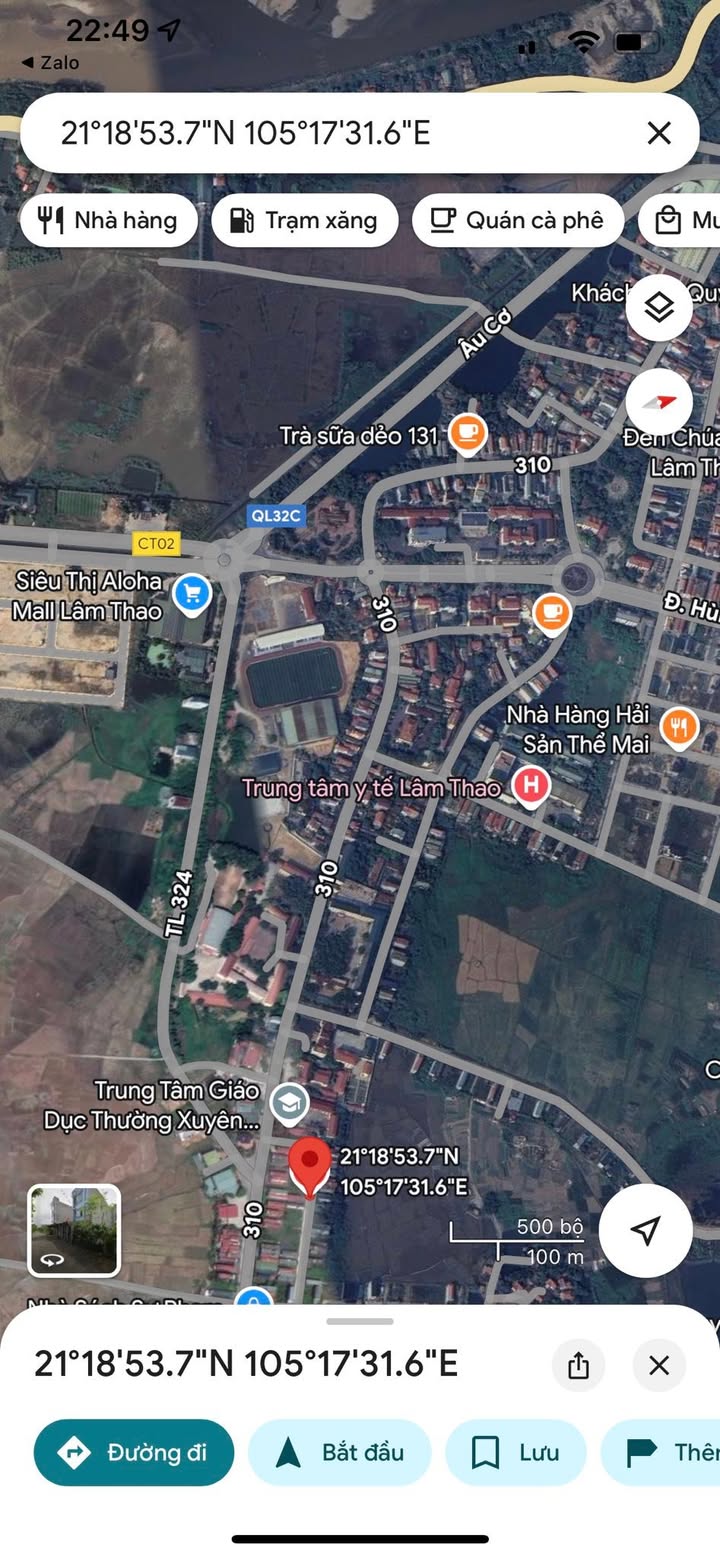Share this dropped pin location

click(x=579, y=1365)
